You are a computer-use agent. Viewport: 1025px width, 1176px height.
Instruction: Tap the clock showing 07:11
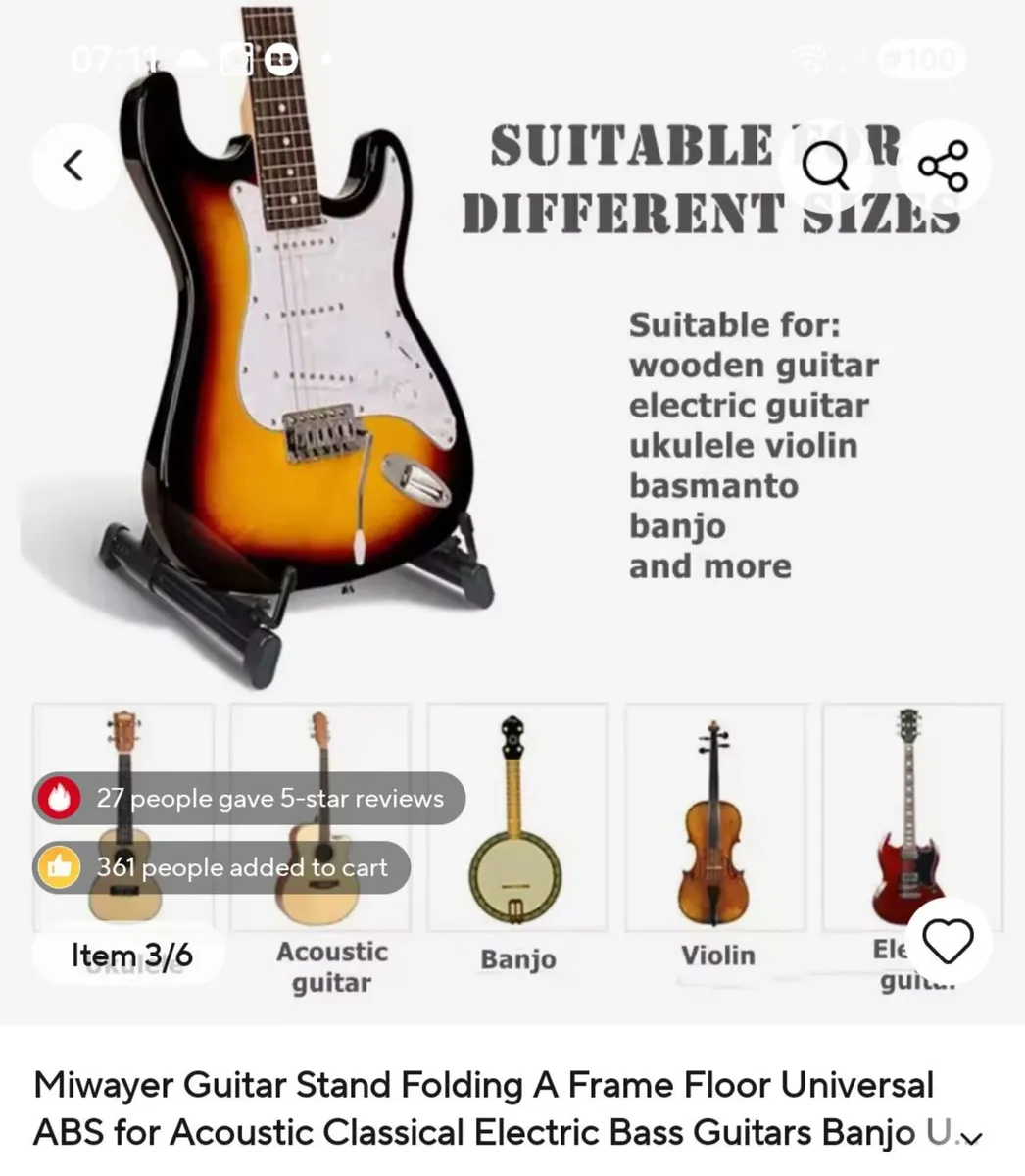point(113,58)
